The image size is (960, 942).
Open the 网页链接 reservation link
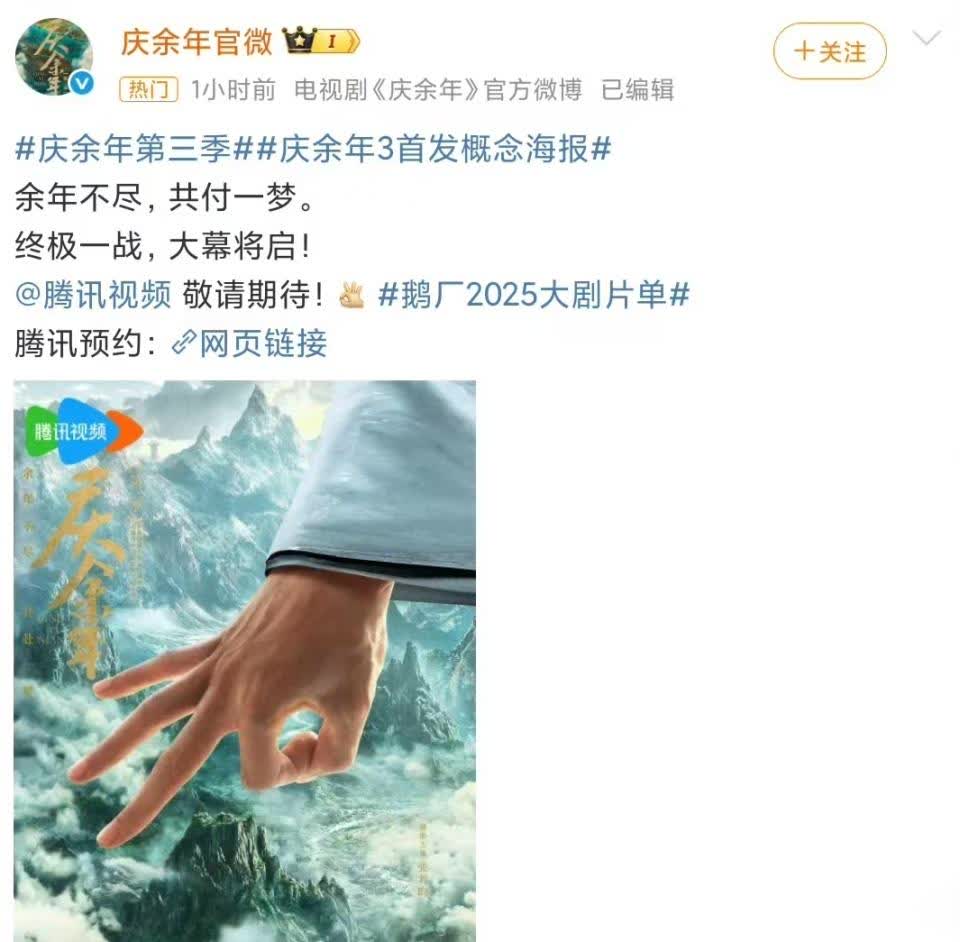pyautogui.click(x=250, y=343)
